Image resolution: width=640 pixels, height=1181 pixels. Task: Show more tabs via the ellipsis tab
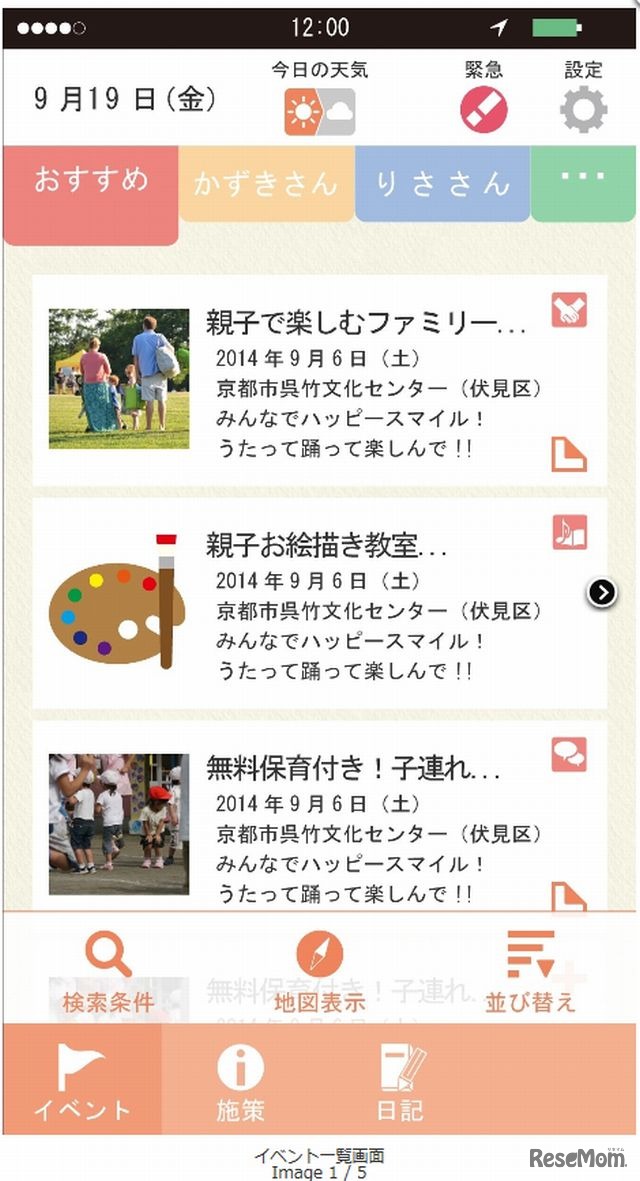583,180
